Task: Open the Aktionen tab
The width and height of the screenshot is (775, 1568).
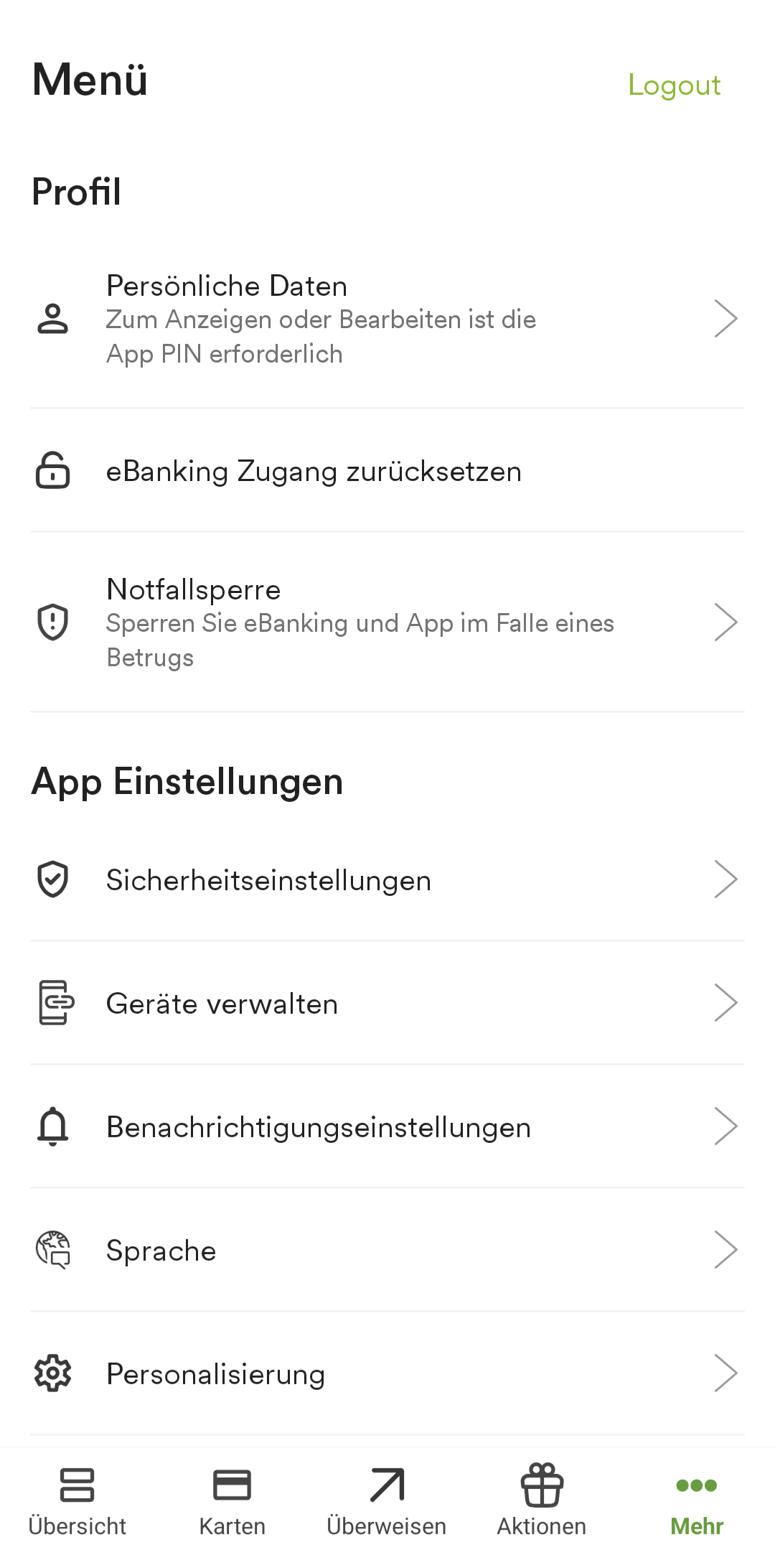Action: 542,1502
